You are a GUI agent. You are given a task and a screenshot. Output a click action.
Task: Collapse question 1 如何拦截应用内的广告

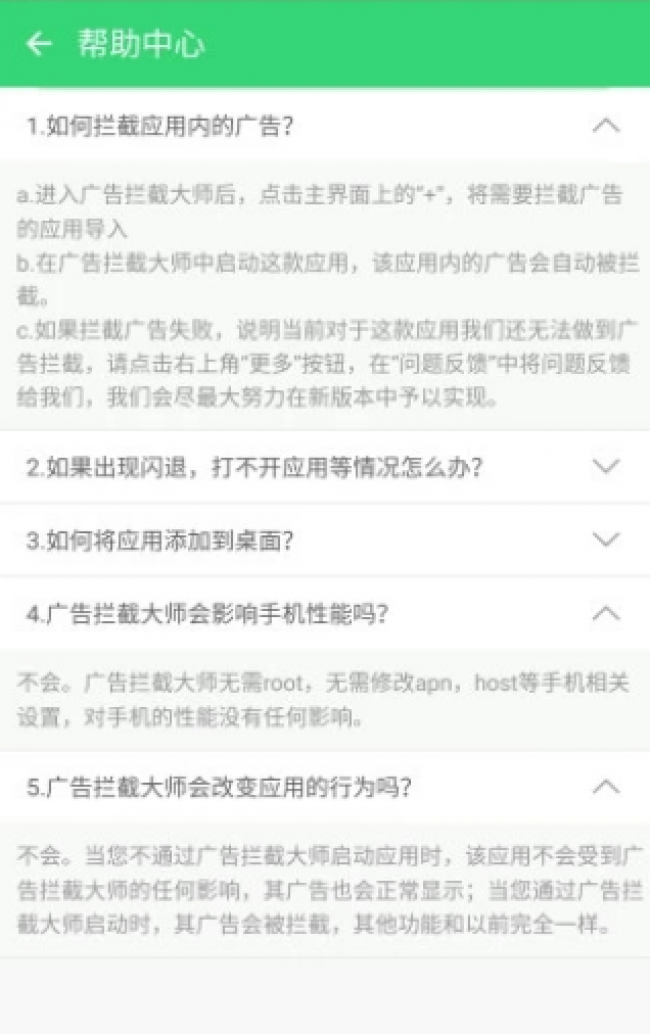click(605, 126)
